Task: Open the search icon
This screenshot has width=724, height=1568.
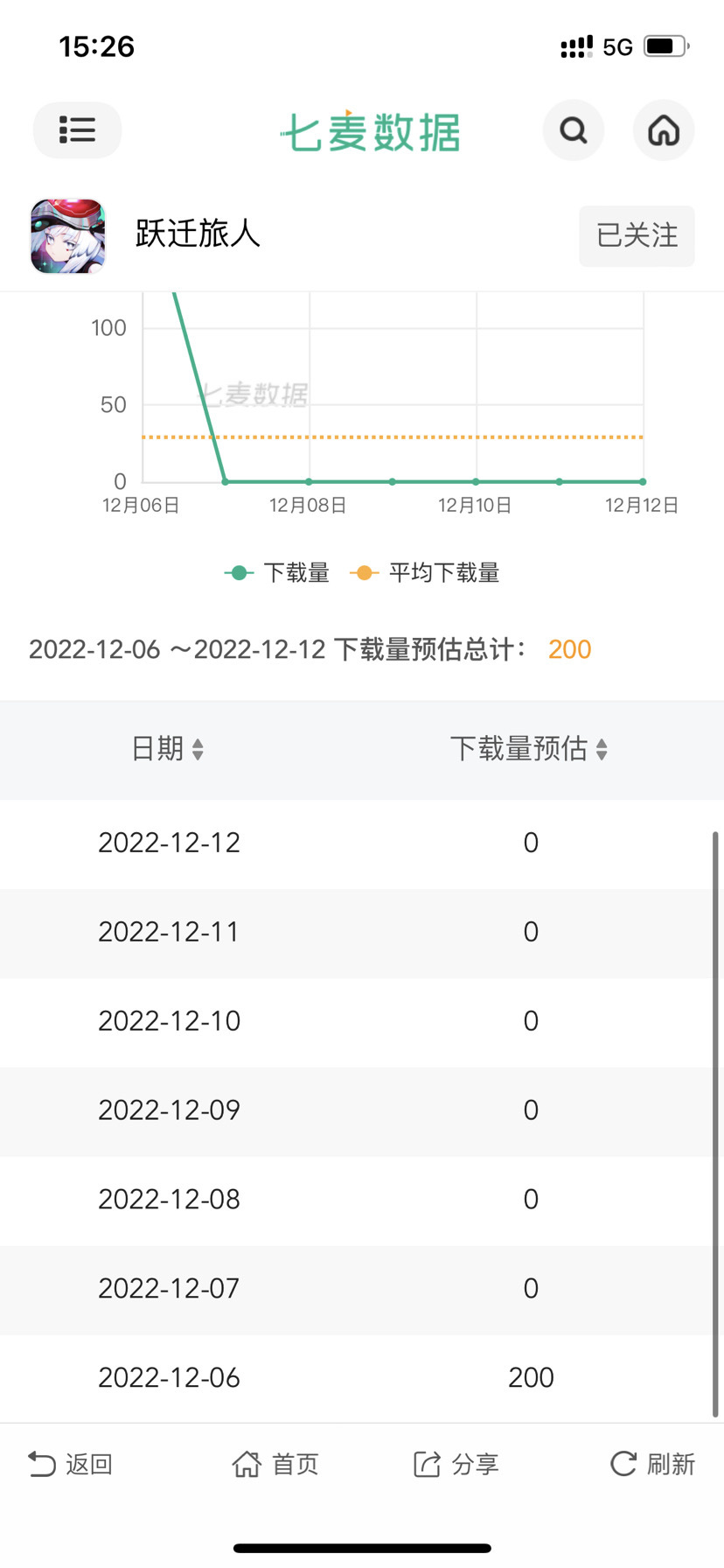Action: coord(574,130)
